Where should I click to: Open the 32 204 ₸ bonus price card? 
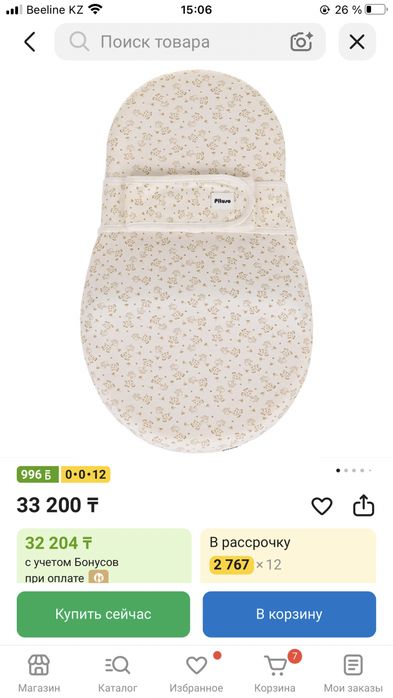pyautogui.click(x=104, y=556)
